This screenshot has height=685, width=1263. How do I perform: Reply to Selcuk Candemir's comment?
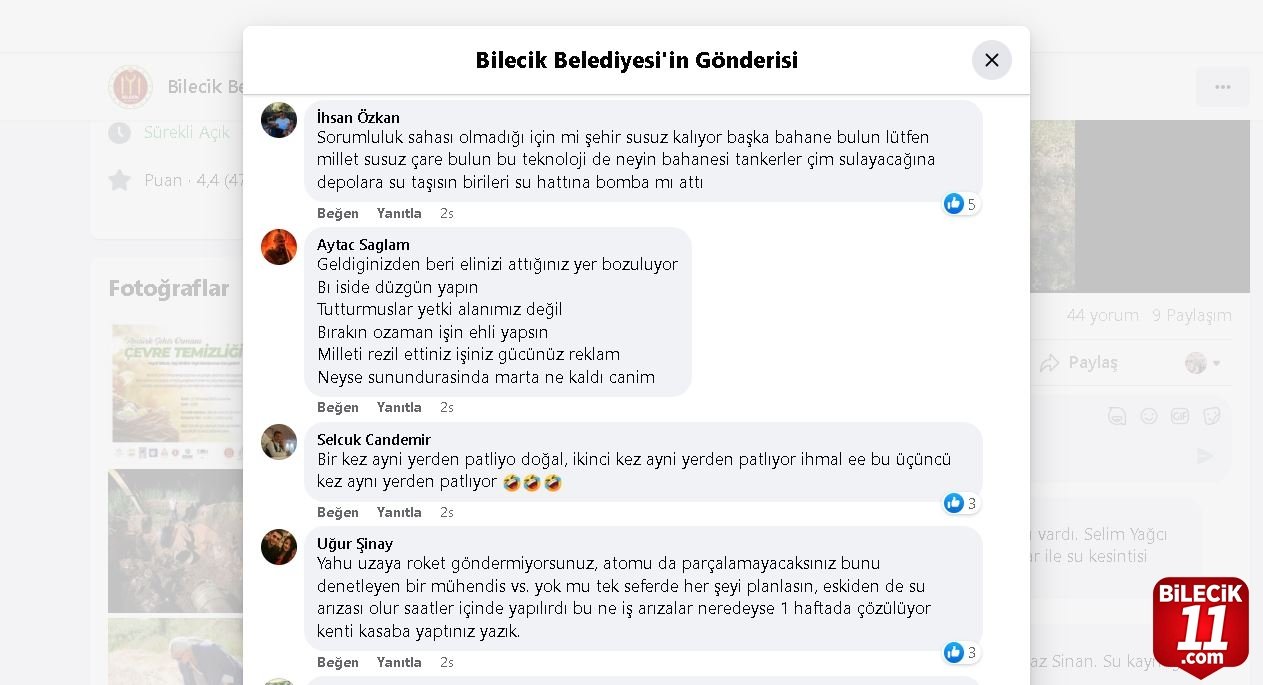(x=399, y=512)
